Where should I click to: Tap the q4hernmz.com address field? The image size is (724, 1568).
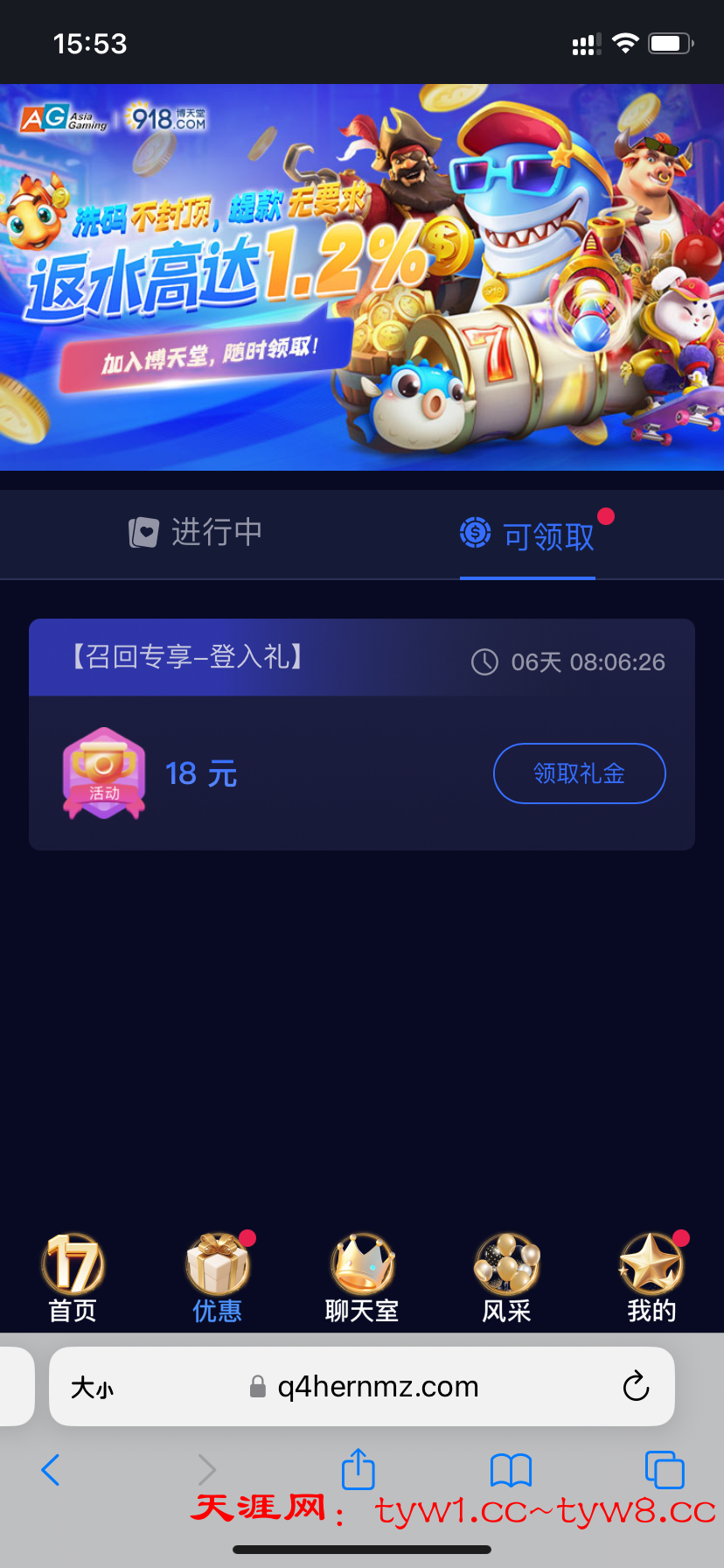[x=376, y=1387]
